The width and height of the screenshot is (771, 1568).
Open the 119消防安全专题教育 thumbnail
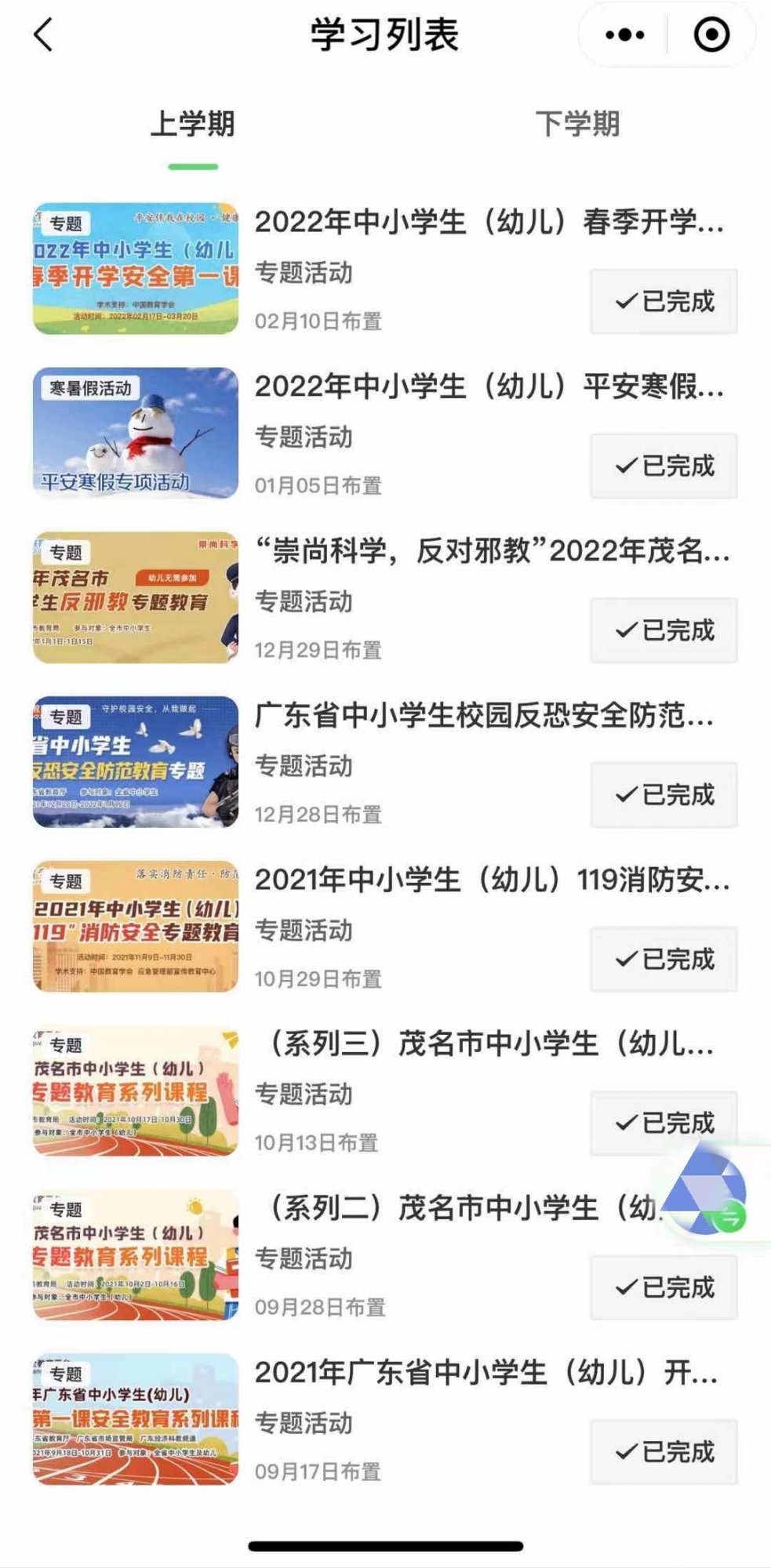coord(136,926)
